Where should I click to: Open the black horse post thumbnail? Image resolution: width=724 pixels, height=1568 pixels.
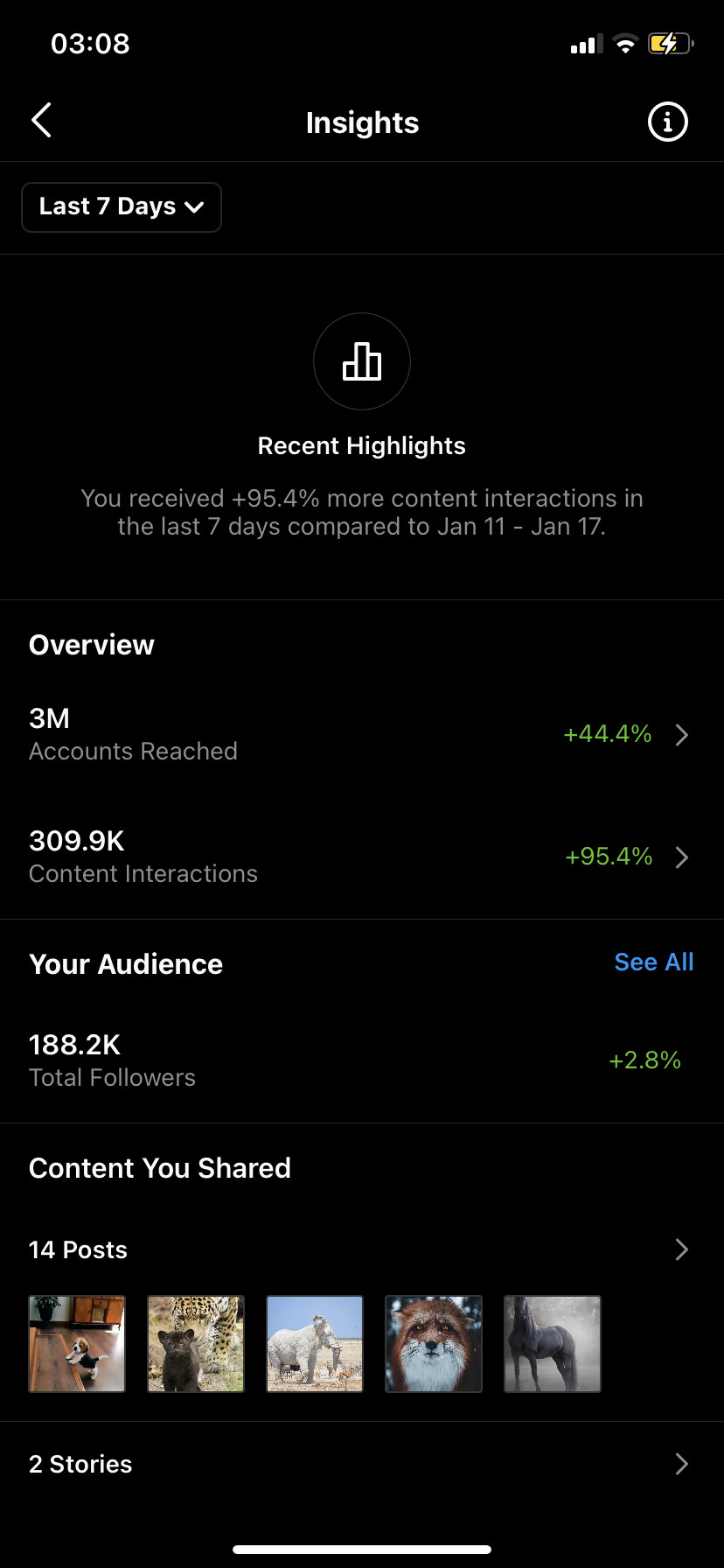[553, 1344]
